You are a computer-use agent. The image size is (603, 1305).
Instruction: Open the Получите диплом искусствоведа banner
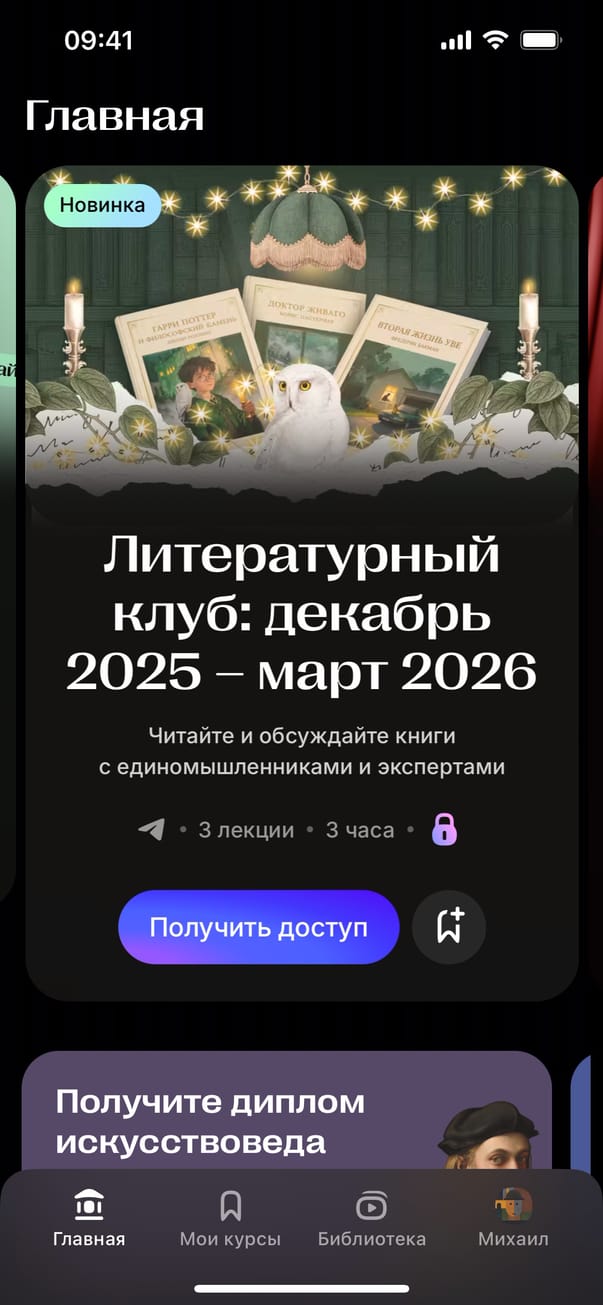(250, 1112)
